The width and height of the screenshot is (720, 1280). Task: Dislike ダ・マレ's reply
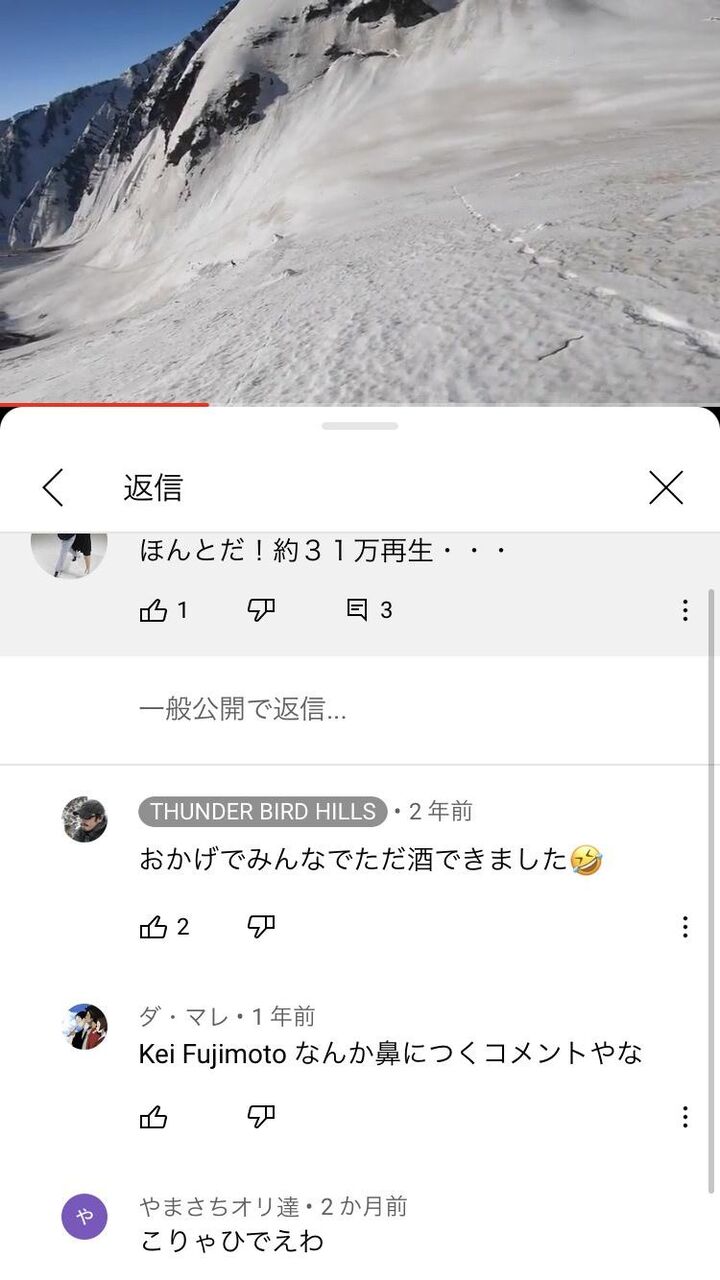(261, 1117)
